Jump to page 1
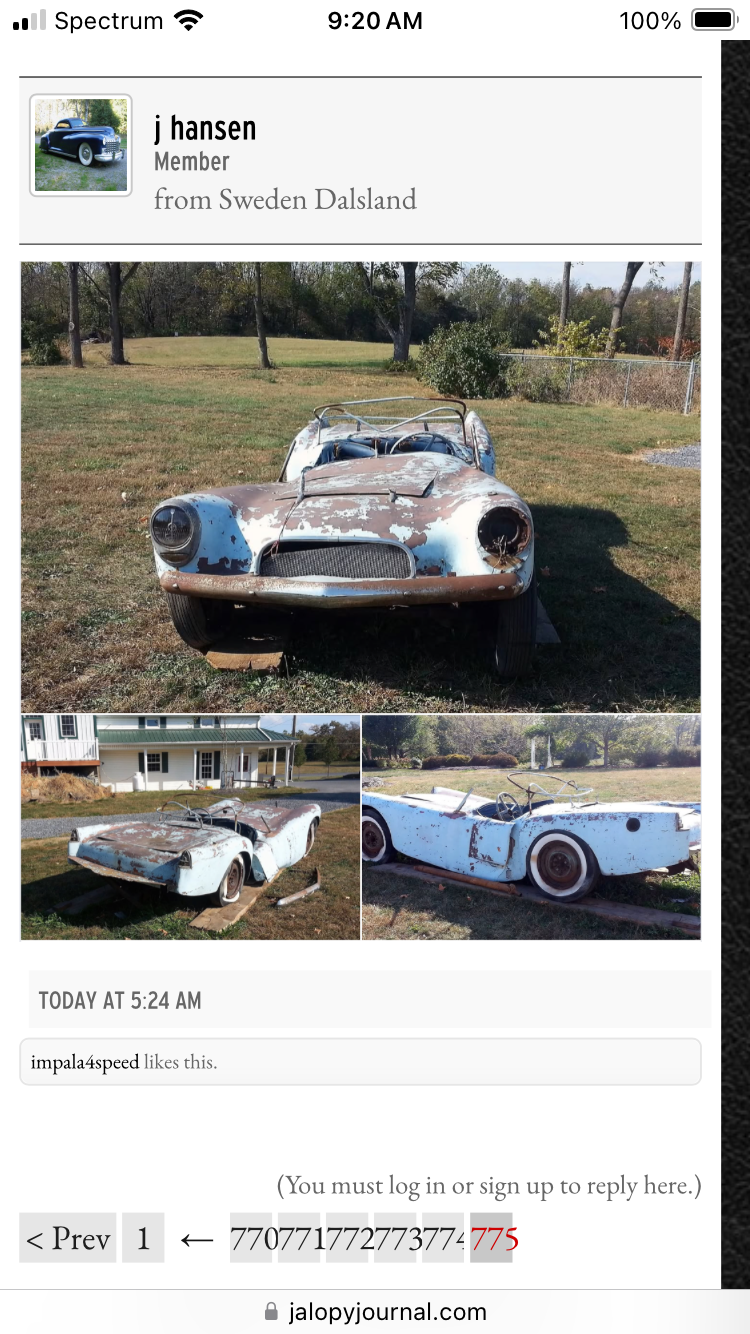The image size is (750, 1334). pyautogui.click(x=143, y=1238)
